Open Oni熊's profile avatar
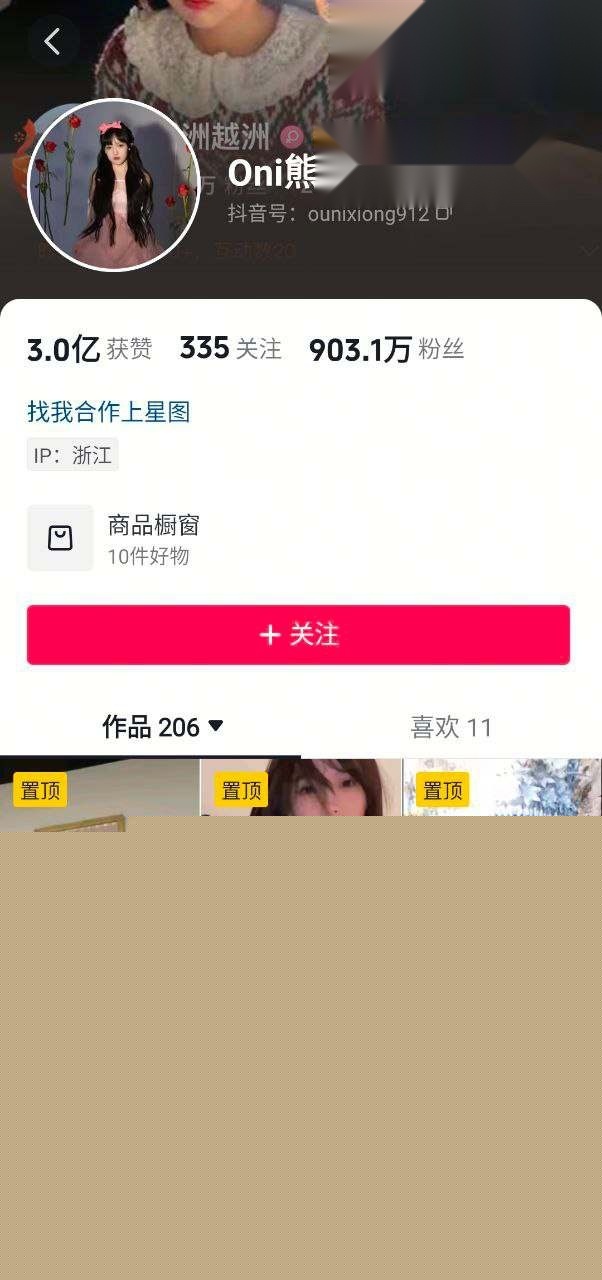The height and width of the screenshot is (1280, 602). tap(114, 185)
